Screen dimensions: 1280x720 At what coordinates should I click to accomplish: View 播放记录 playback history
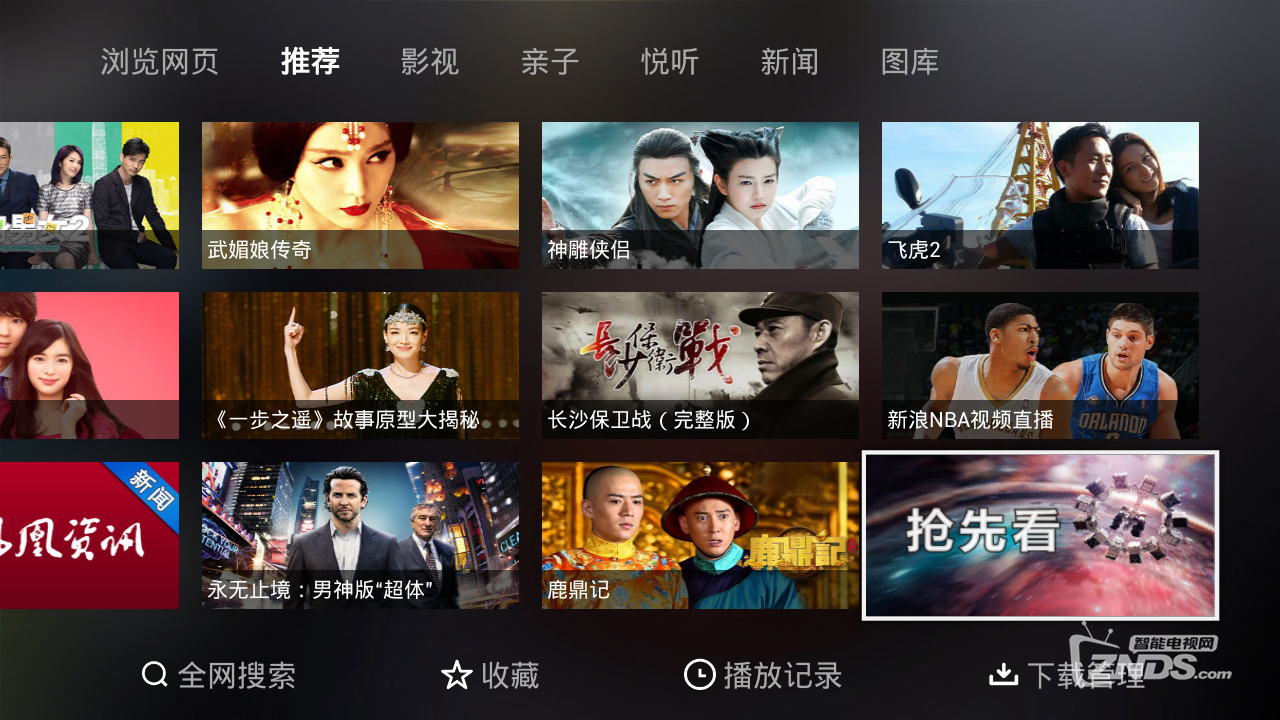763,675
